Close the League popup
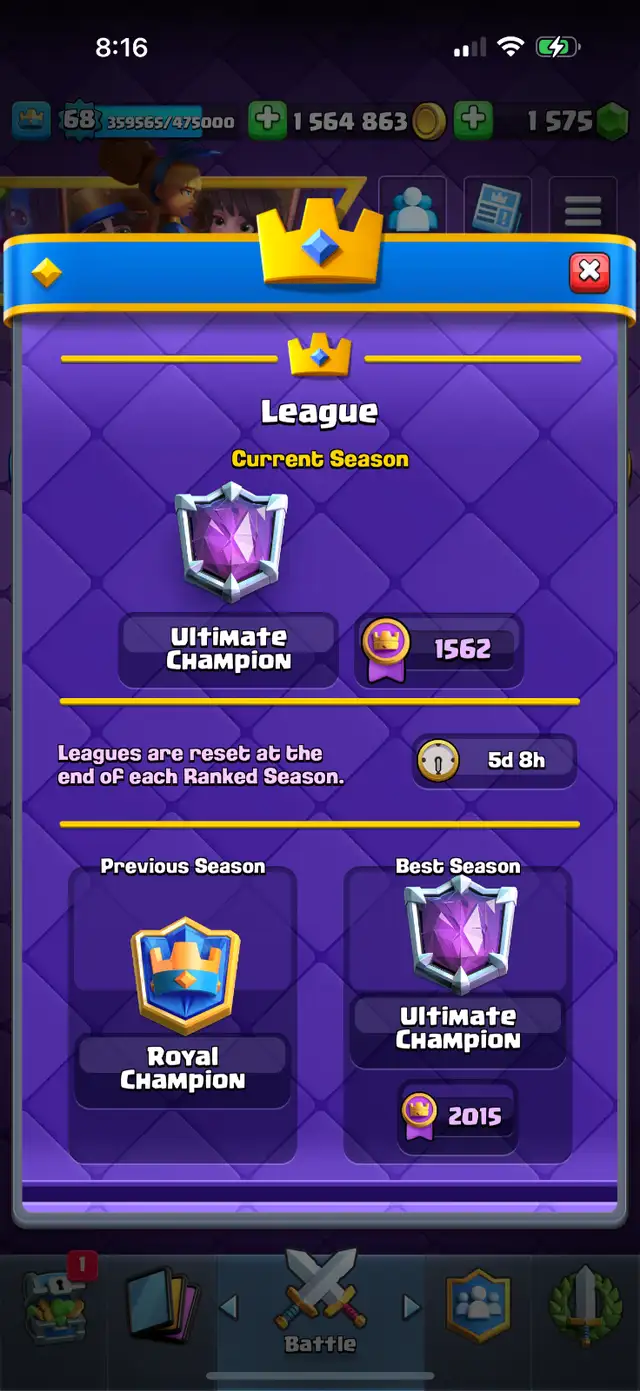The height and width of the screenshot is (1391, 640). [589, 272]
